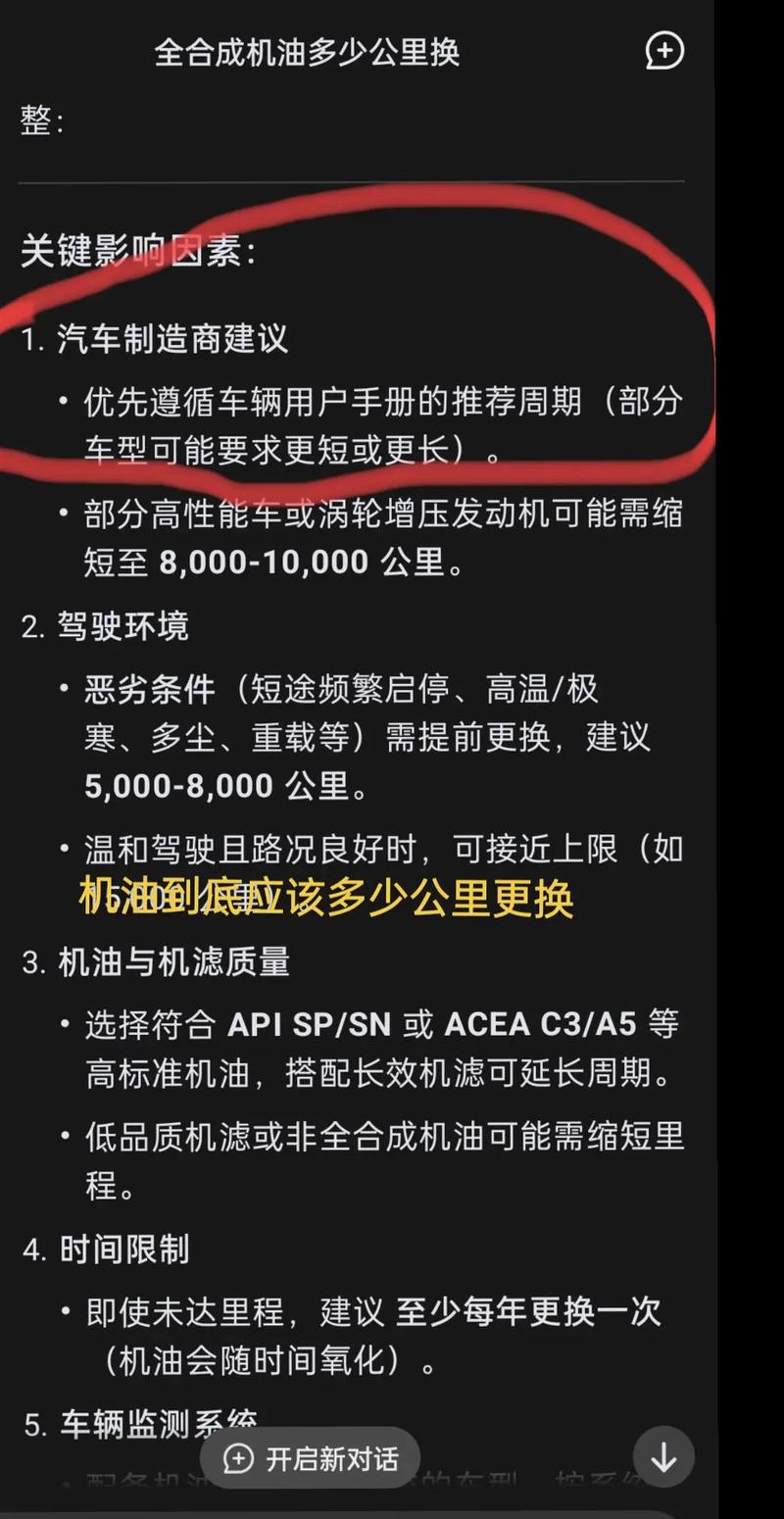Jump to the bottom with the down arrow
This screenshot has width=784, height=1519.
pos(663,1458)
